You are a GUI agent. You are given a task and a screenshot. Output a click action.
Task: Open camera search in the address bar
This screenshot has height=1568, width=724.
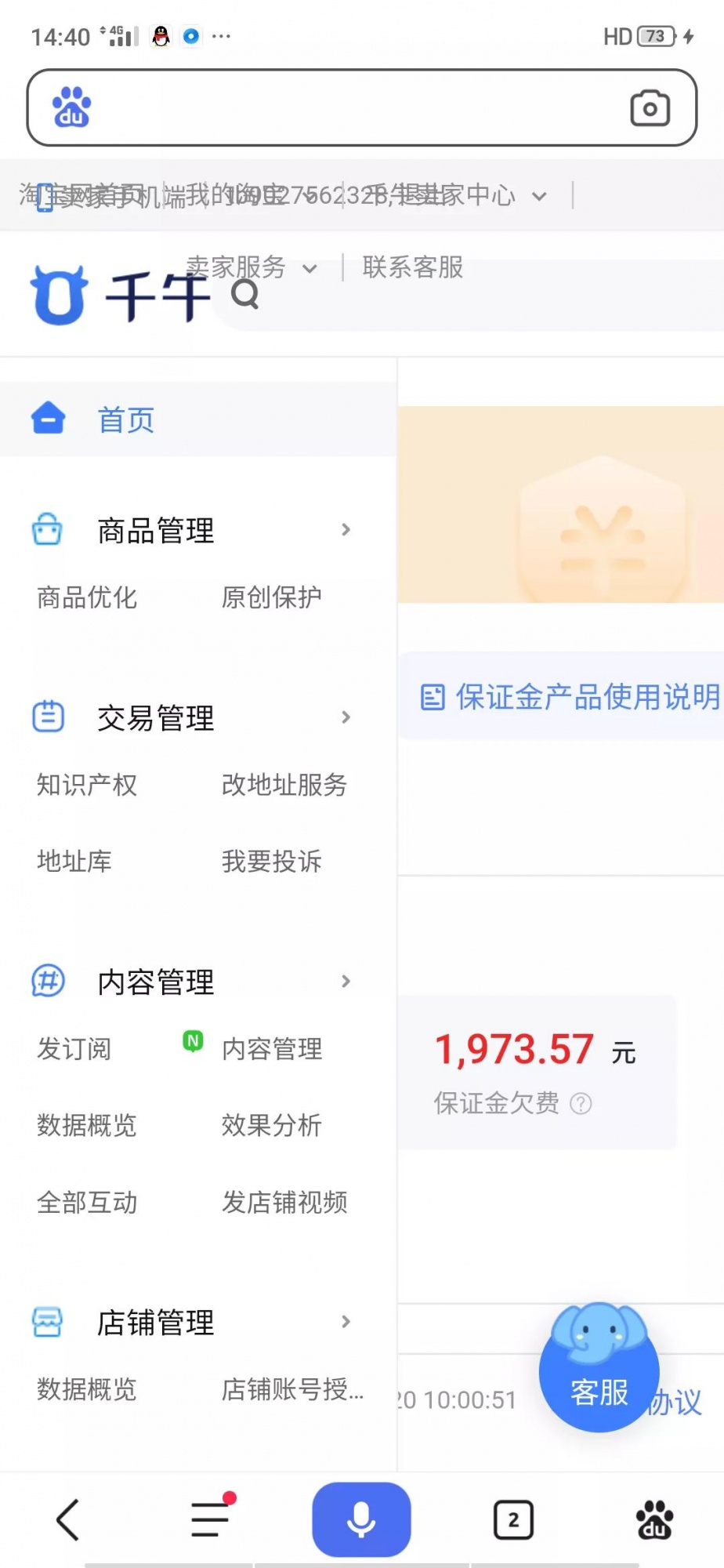point(650,108)
